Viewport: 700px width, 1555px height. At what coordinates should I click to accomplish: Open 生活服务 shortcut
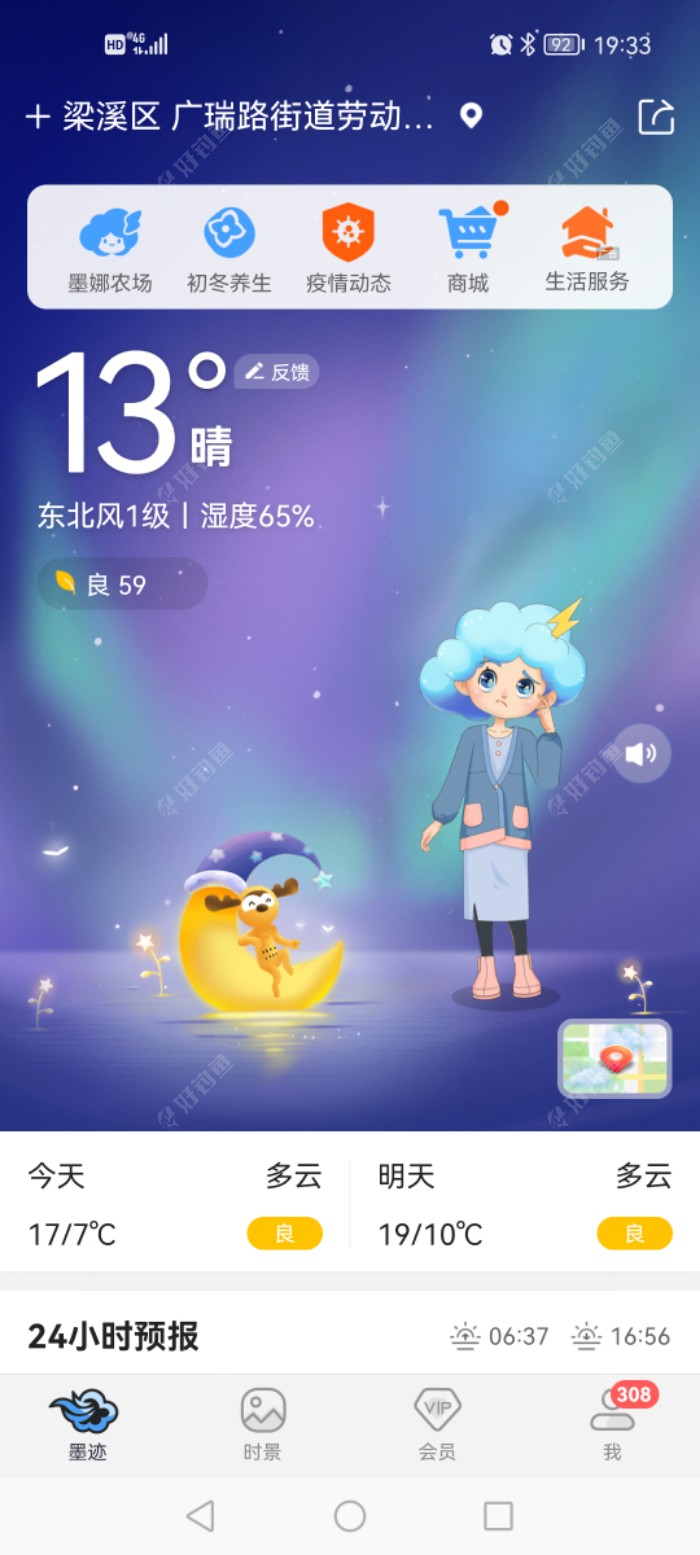point(587,247)
